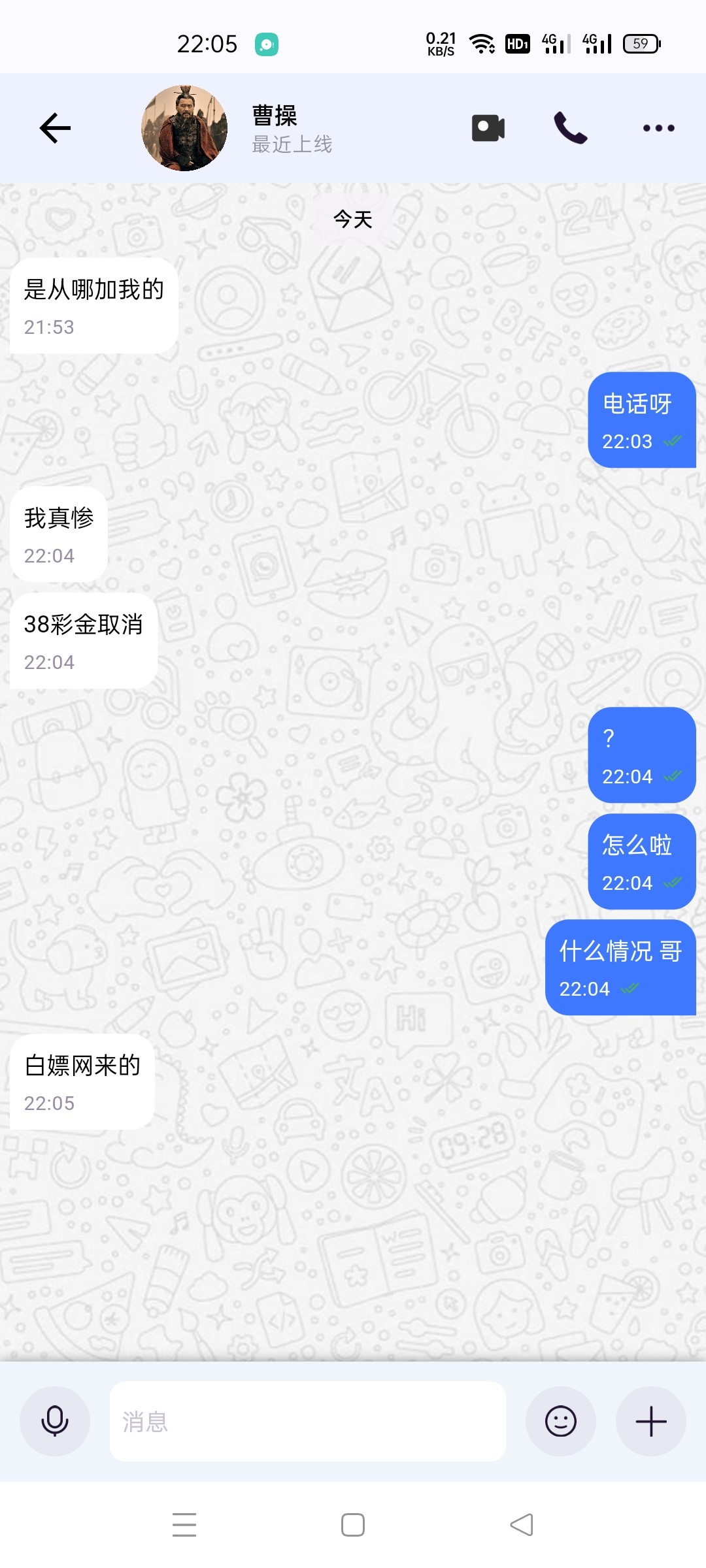The height and width of the screenshot is (1568, 706).
Task: Tap the microphone to record voice message
Action: 55,1421
